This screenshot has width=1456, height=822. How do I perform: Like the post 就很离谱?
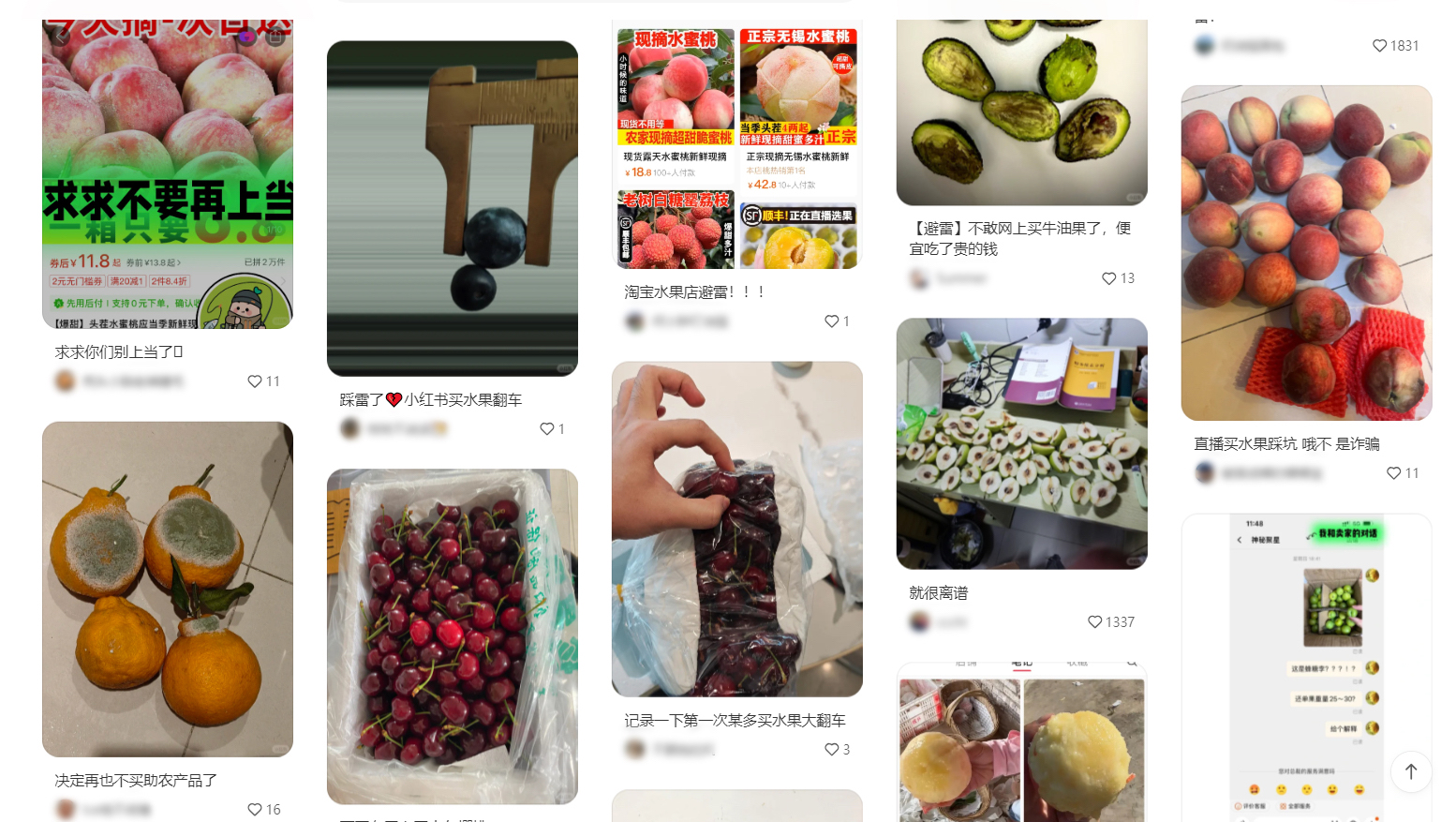1094,622
